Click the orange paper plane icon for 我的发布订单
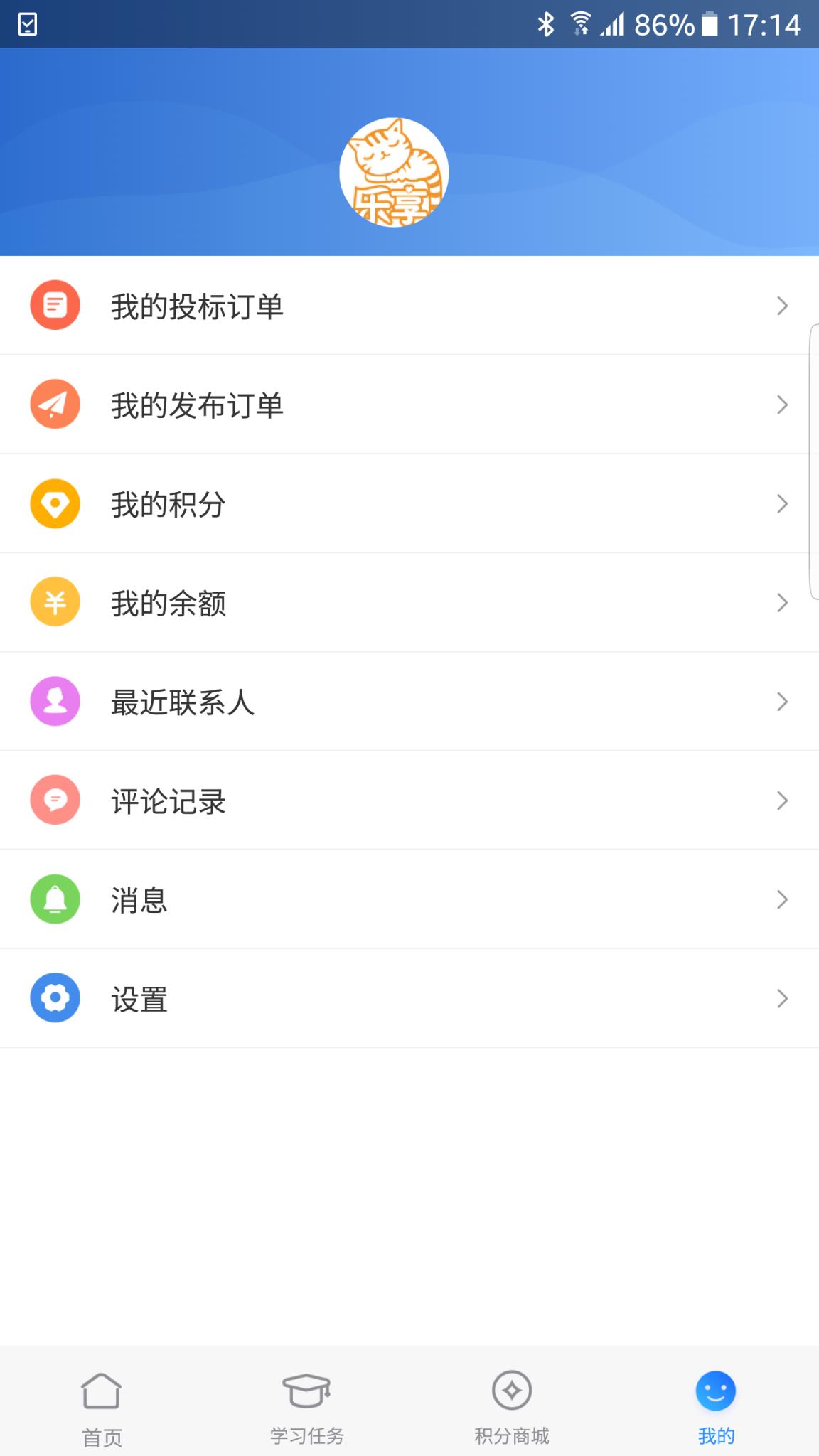Image resolution: width=819 pixels, height=1456 pixels. [x=55, y=404]
